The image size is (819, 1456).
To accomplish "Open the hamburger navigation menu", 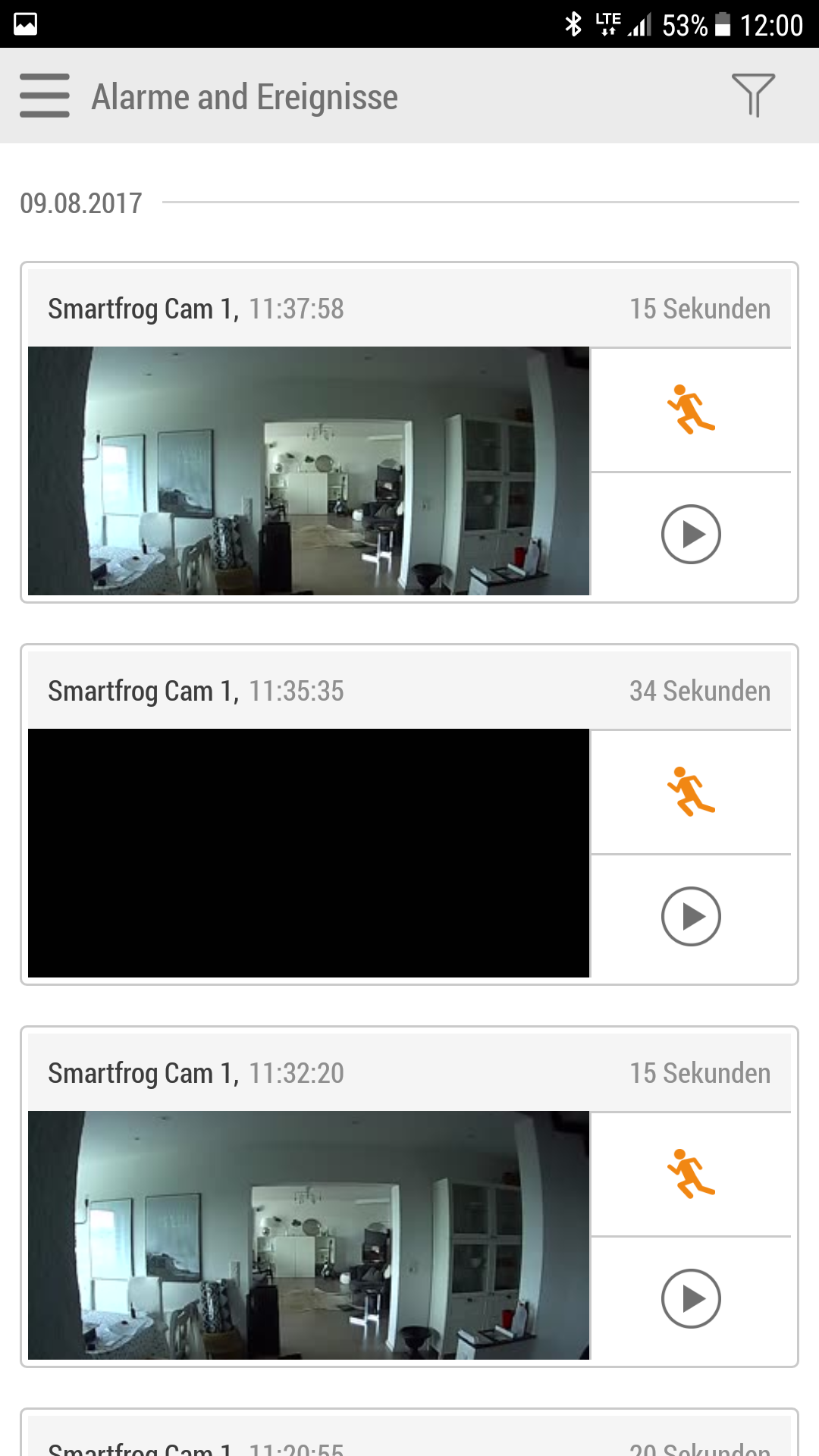I will click(45, 96).
